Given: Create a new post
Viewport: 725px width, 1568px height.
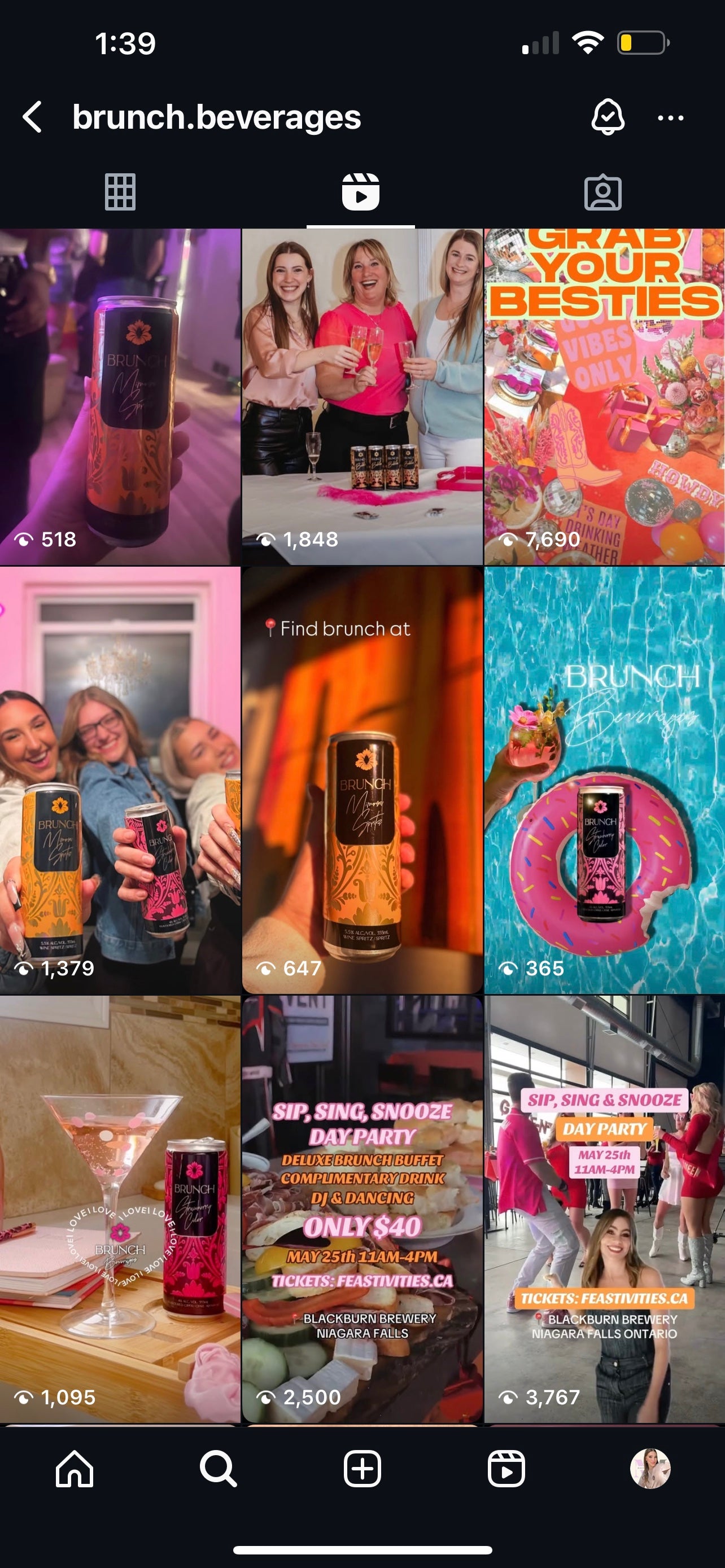Looking at the screenshot, I should 362,1469.
